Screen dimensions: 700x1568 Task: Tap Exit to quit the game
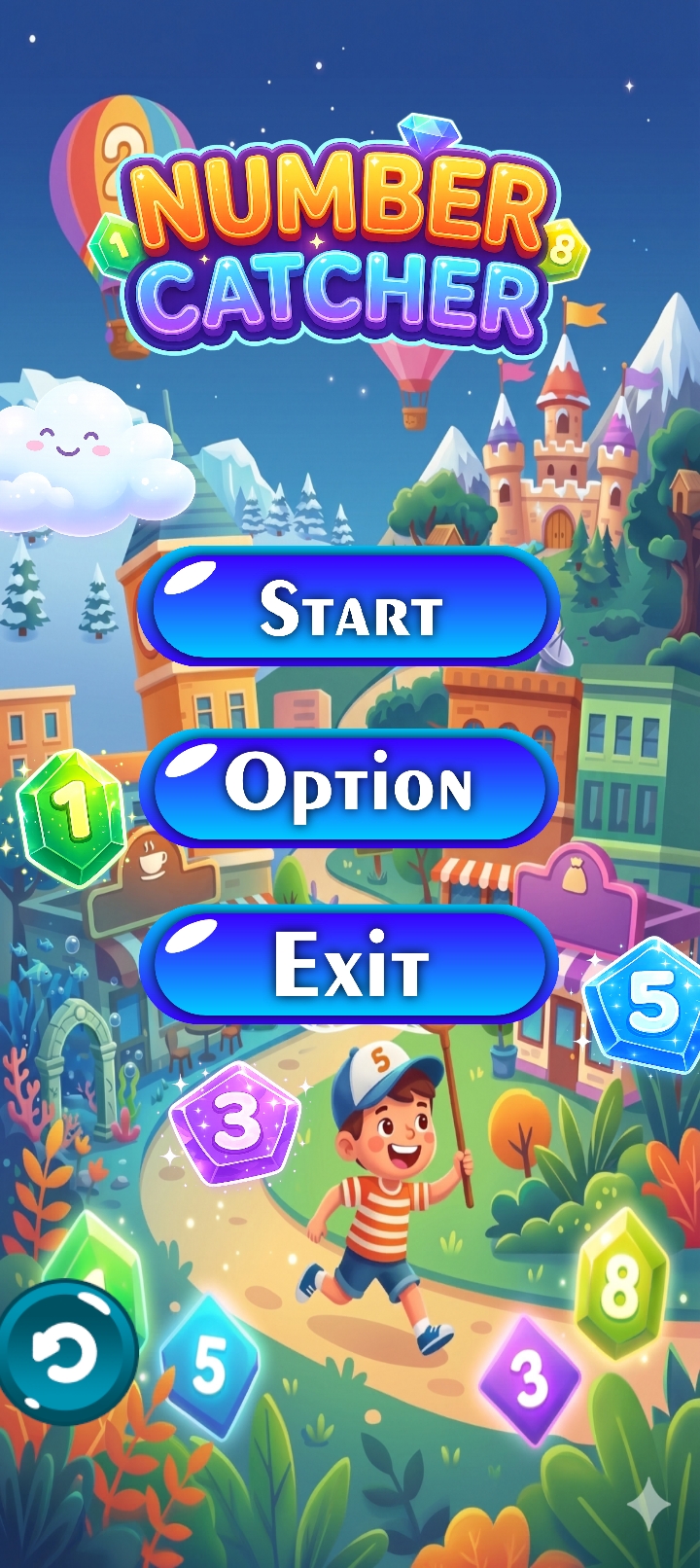coord(350,963)
